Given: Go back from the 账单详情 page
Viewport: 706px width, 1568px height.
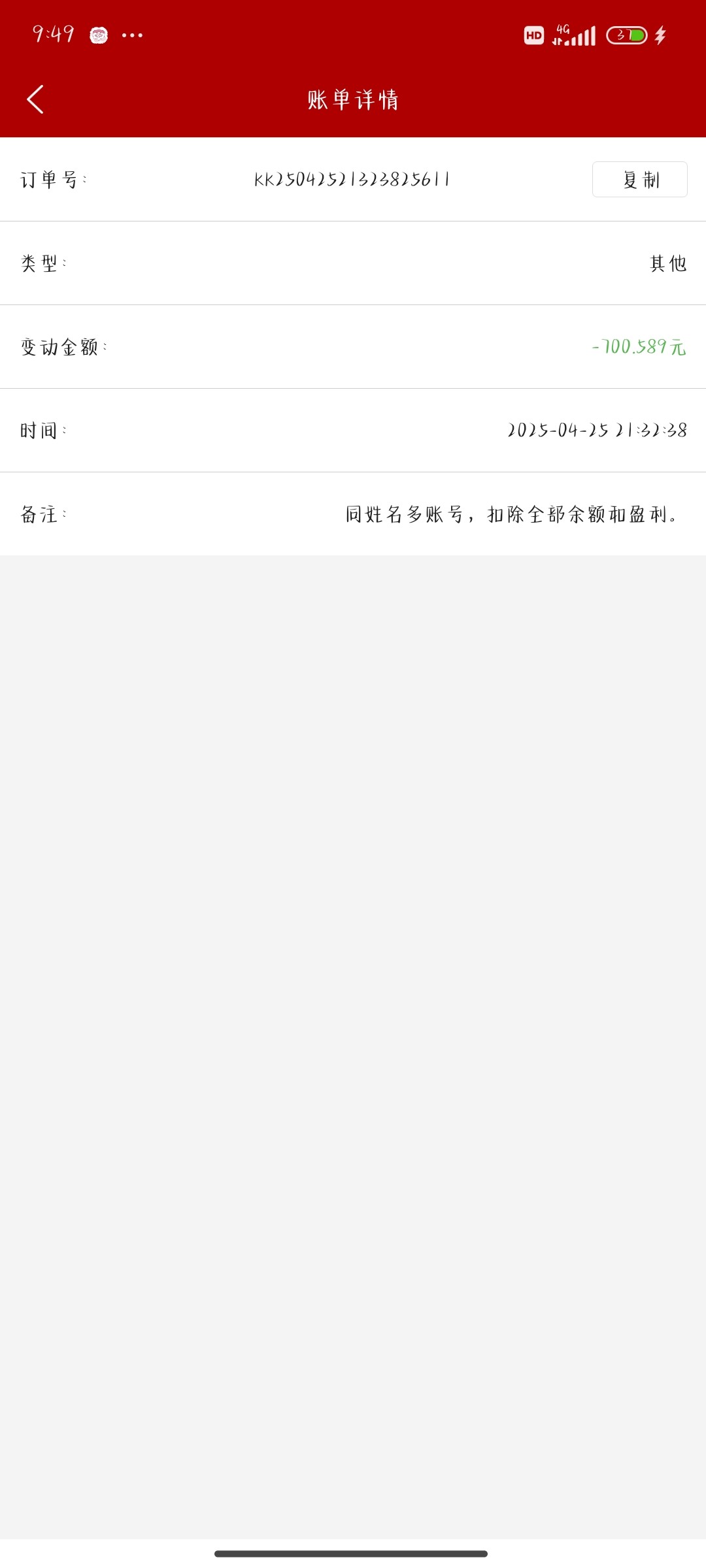Looking at the screenshot, I should pos(35,99).
